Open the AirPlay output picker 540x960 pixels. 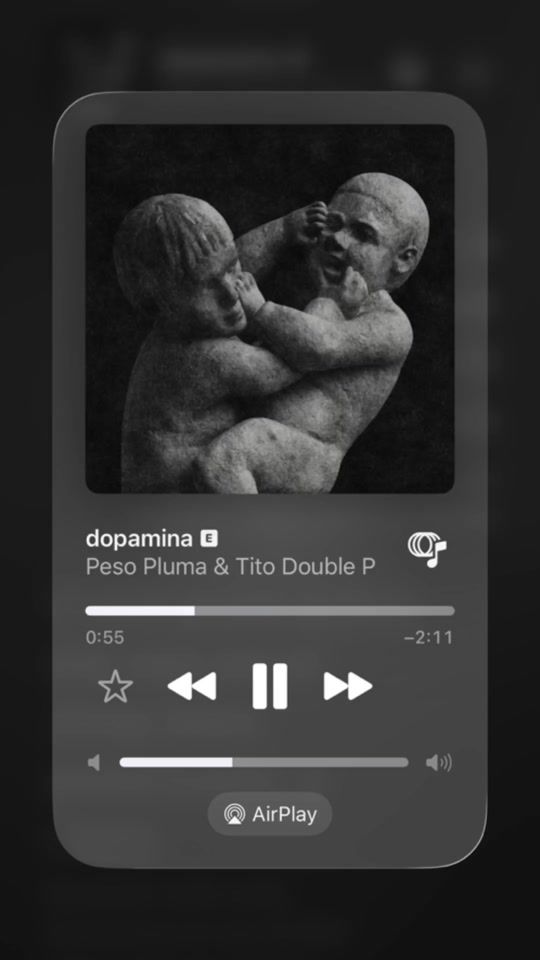pyautogui.click(x=270, y=814)
